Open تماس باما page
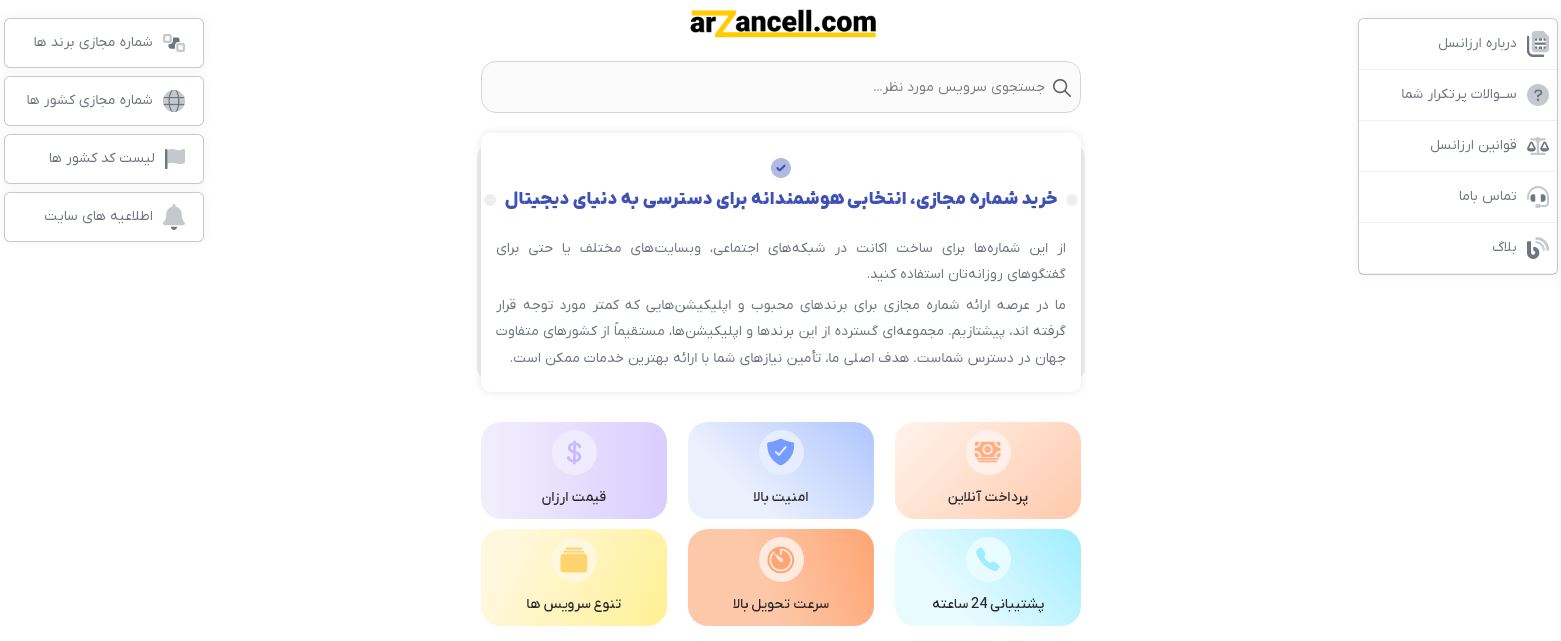Viewport: 1561px width, 641px height. tap(1486, 196)
